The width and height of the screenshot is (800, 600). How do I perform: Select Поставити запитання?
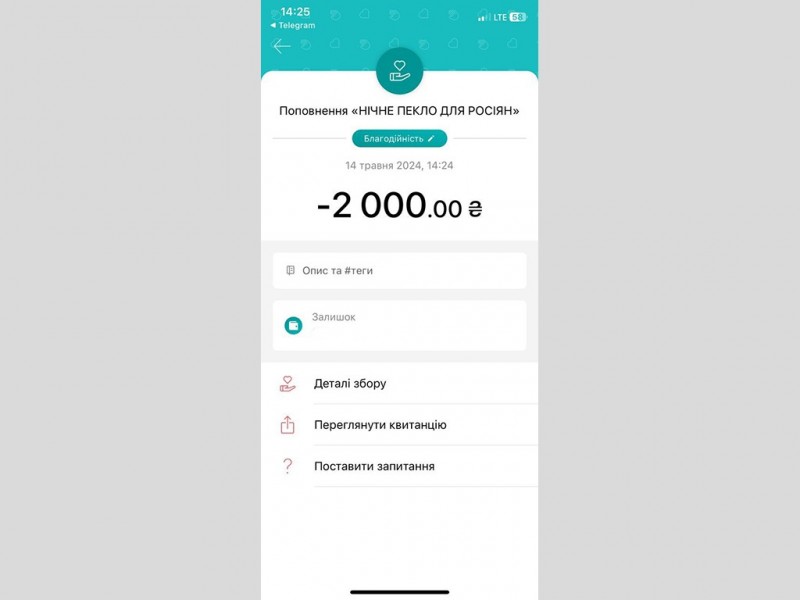374,467
